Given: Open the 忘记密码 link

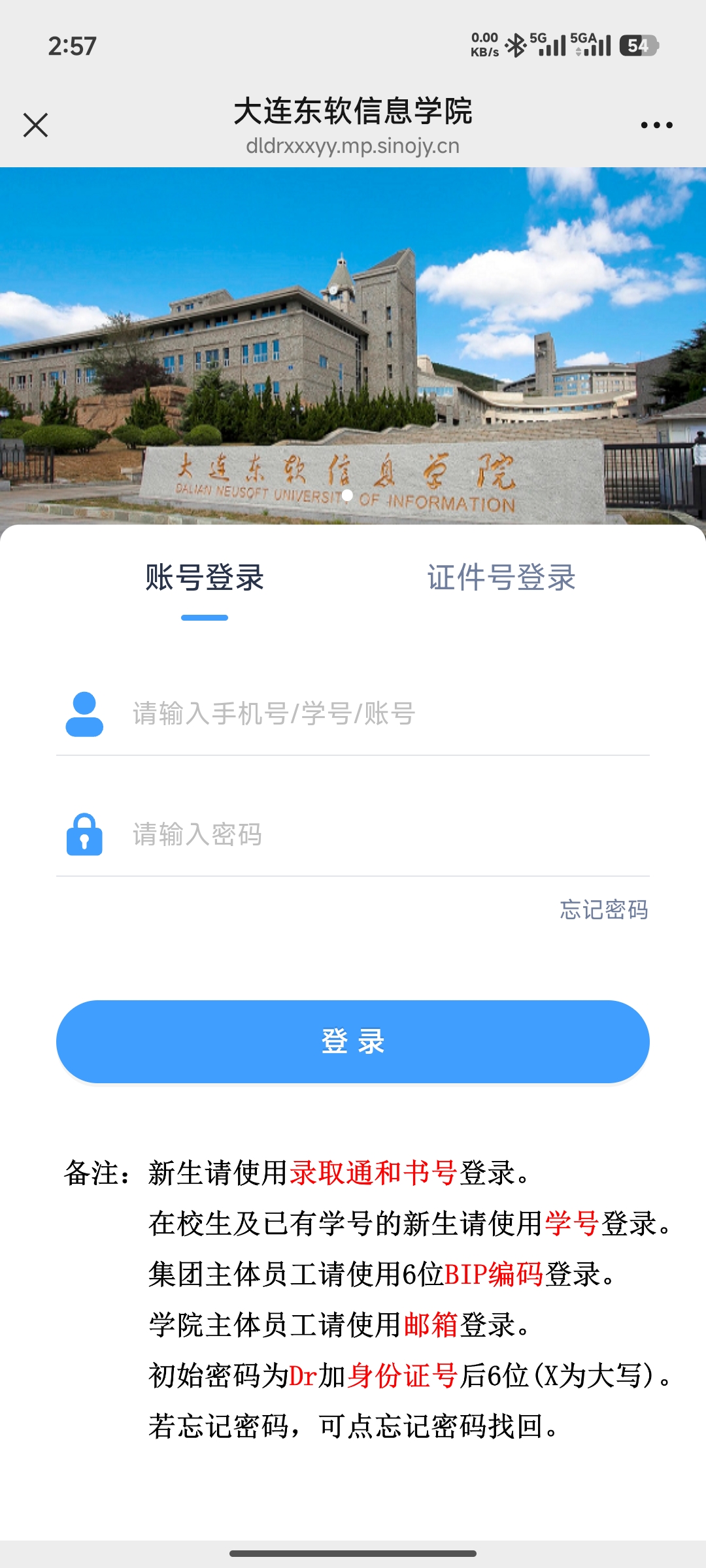Looking at the screenshot, I should coord(603,909).
